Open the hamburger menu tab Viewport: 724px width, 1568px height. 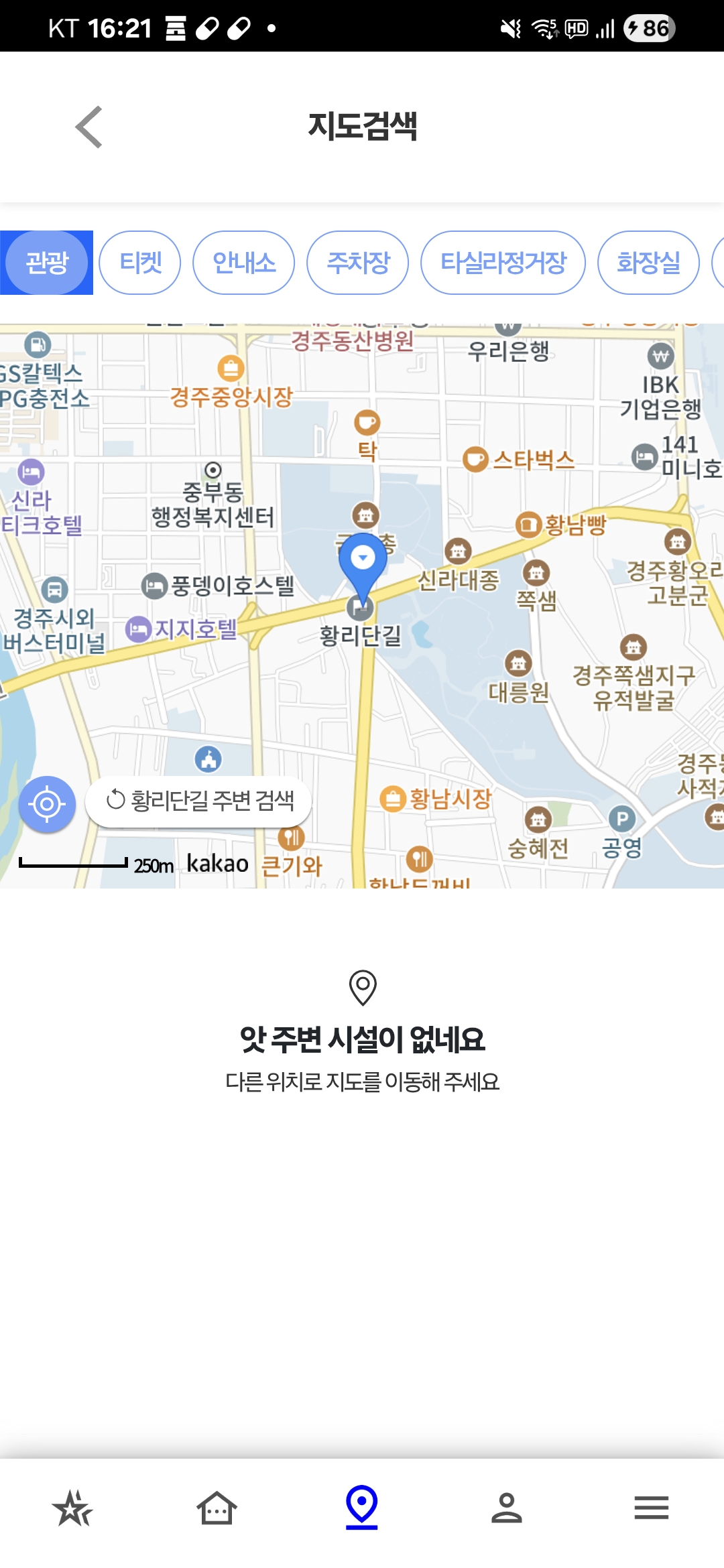[652, 1508]
